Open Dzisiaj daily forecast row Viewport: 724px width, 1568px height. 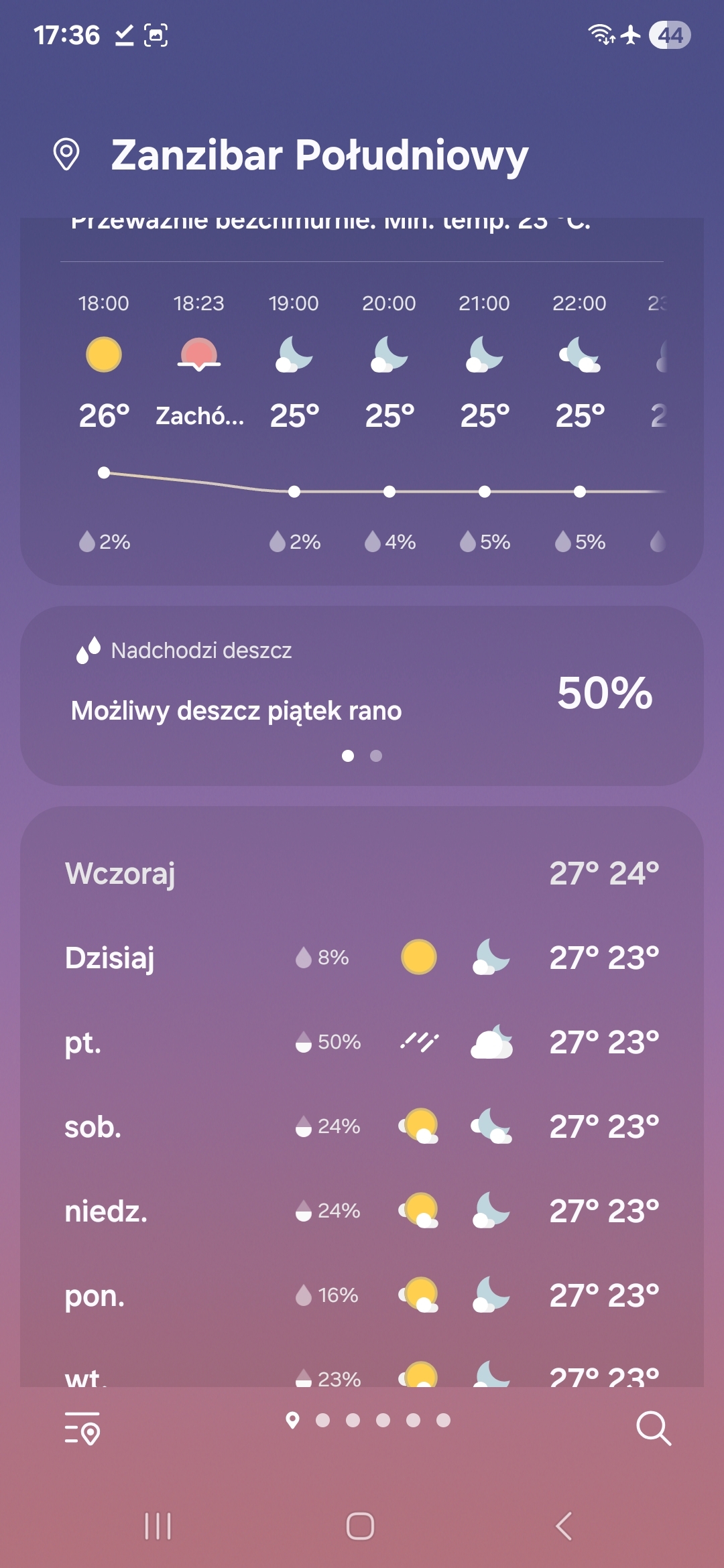pyautogui.click(x=362, y=958)
